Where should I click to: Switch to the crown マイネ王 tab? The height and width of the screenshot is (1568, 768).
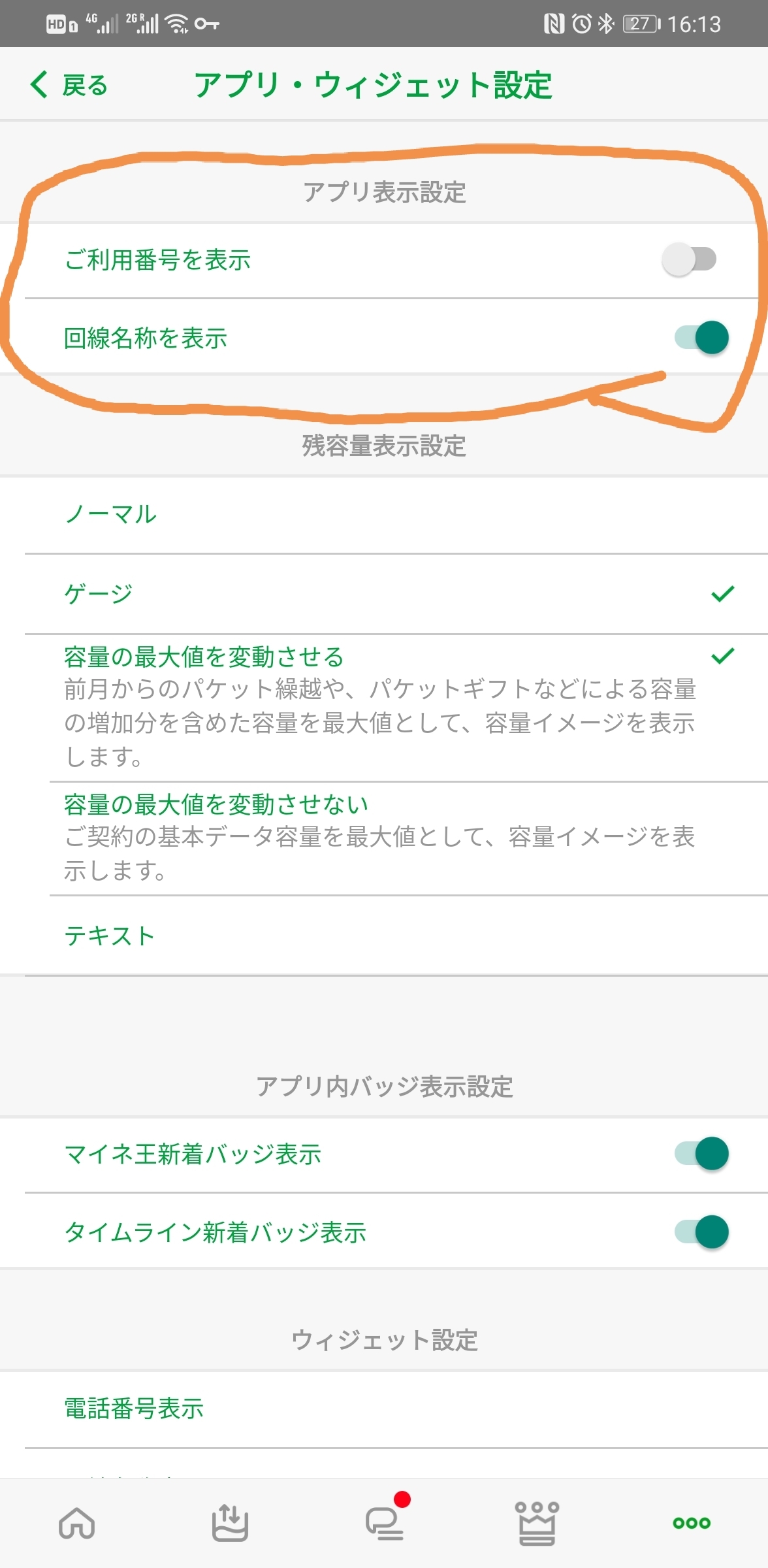point(537,1523)
